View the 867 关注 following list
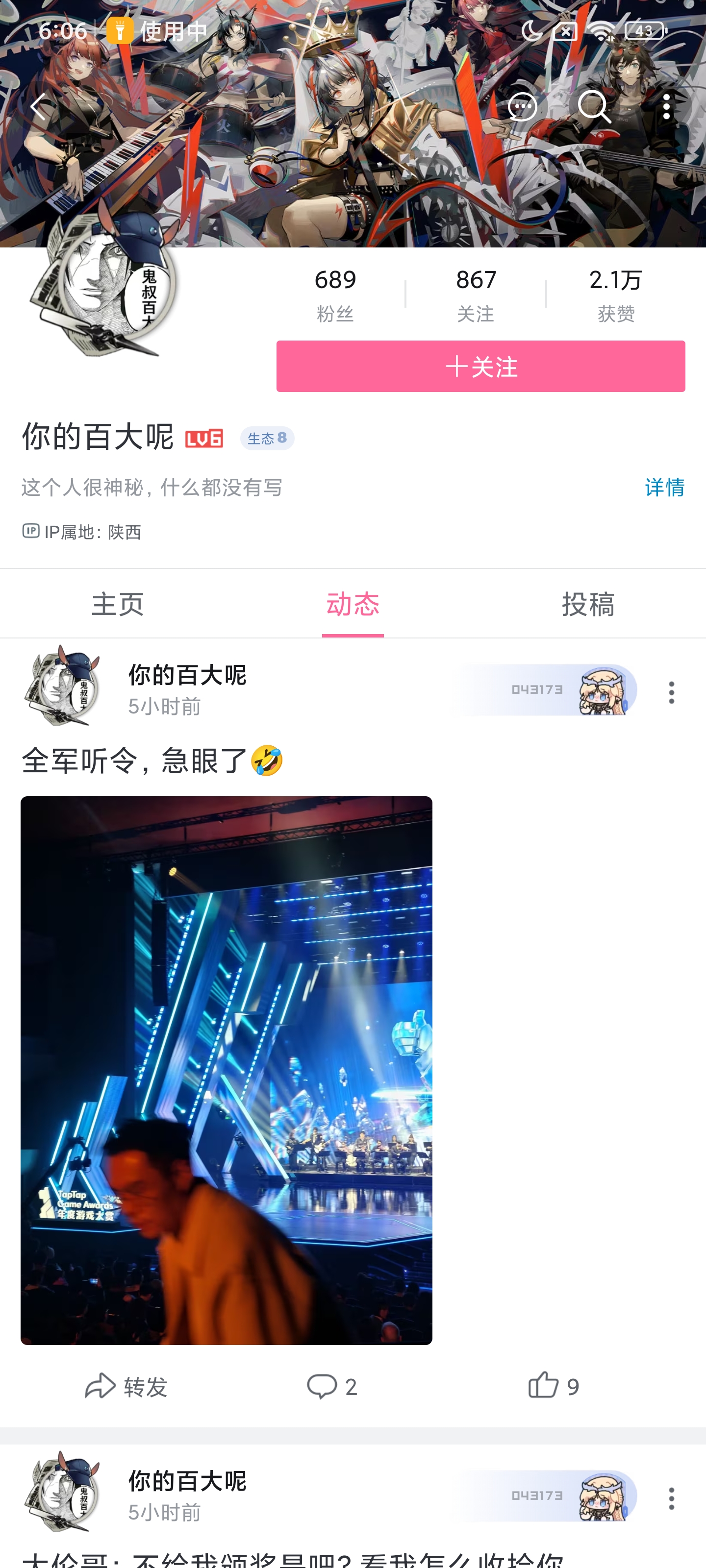The image size is (706, 1568). (476, 294)
